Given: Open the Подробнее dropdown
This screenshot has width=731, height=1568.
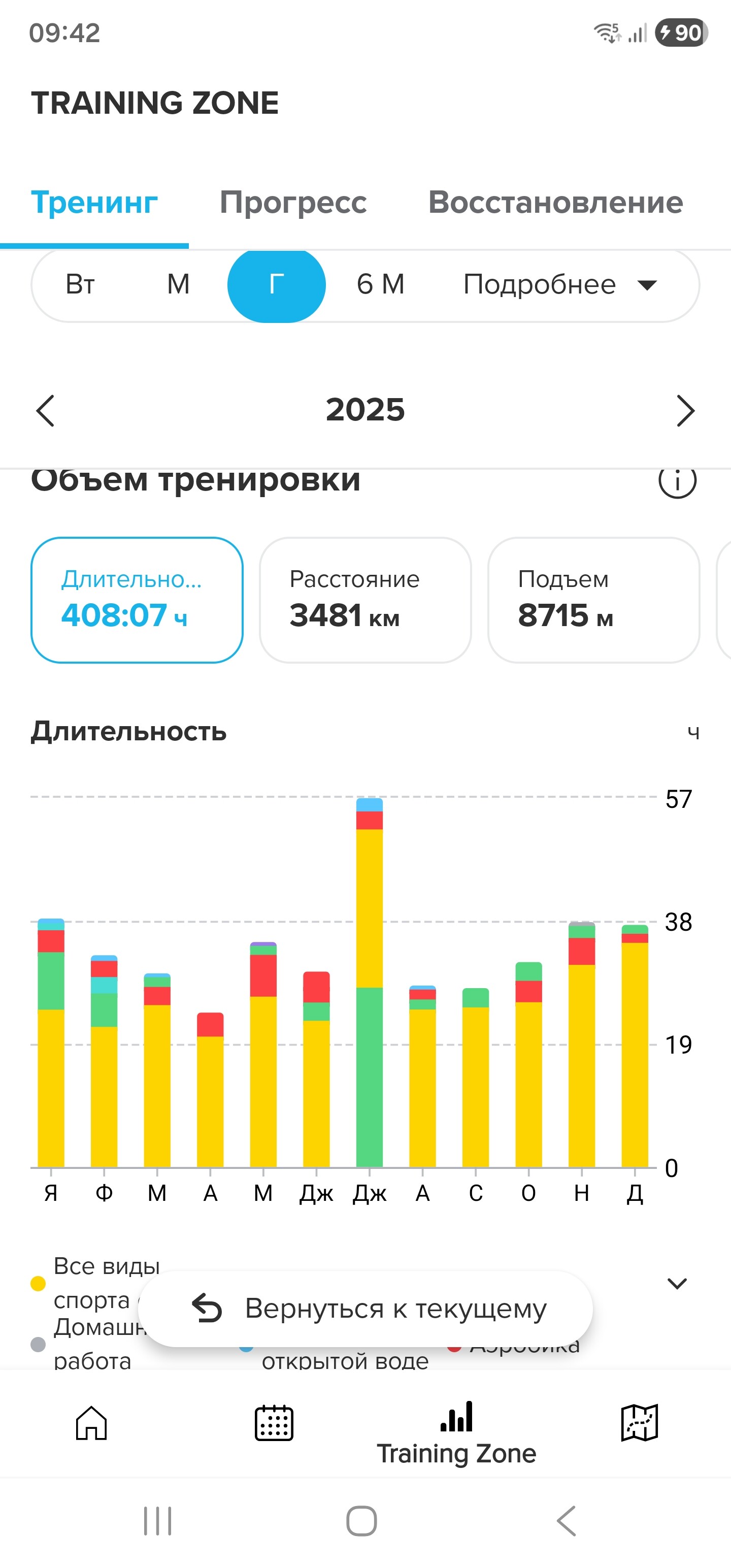Looking at the screenshot, I should pyautogui.click(x=560, y=284).
